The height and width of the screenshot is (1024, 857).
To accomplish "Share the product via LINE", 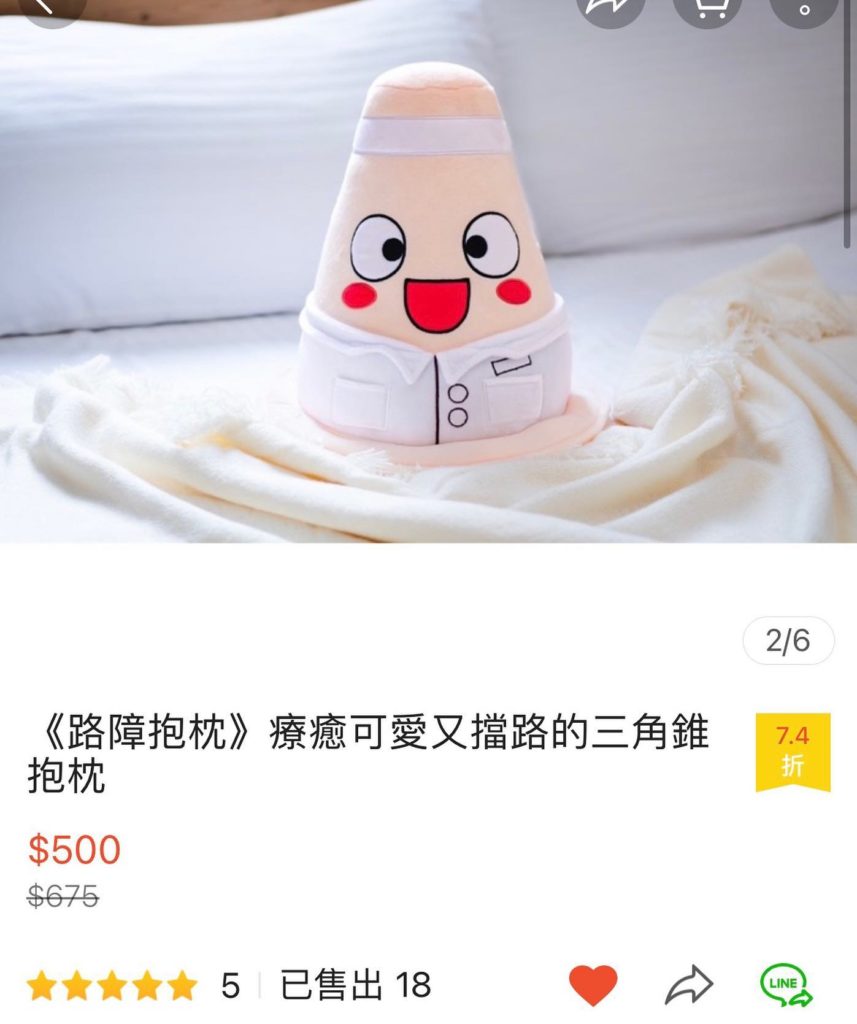I will tap(786, 986).
